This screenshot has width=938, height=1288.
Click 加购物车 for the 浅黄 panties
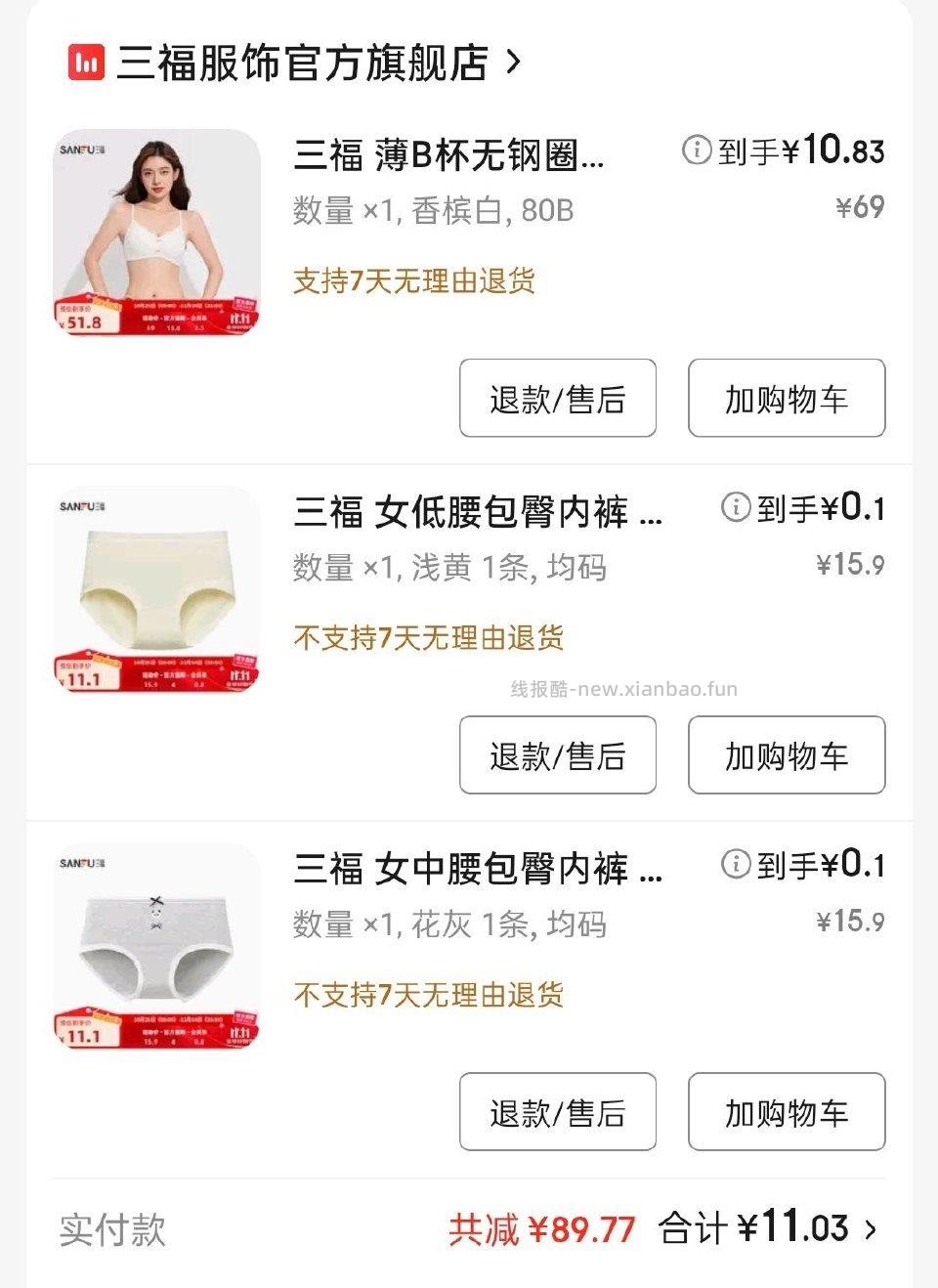(786, 755)
